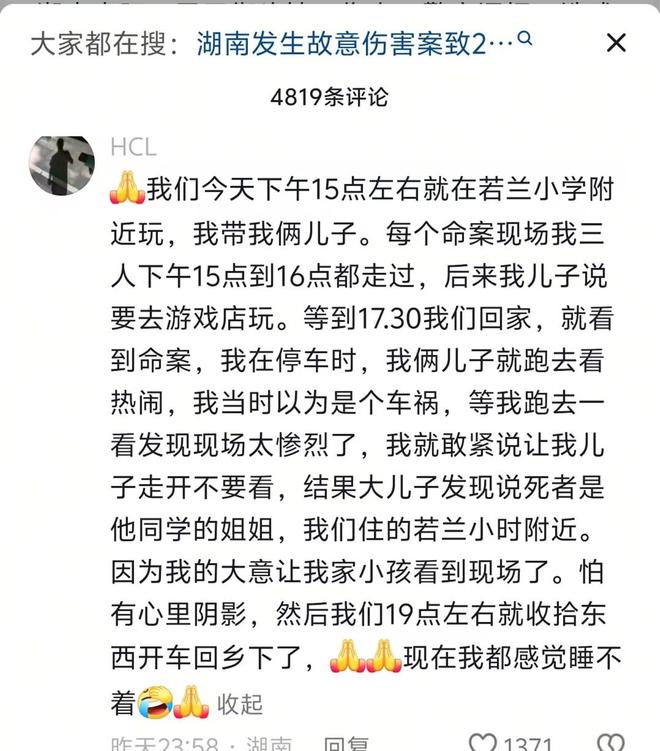Open the HCL username profile
This screenshot has width=660, height=751.
click(133, 147)
